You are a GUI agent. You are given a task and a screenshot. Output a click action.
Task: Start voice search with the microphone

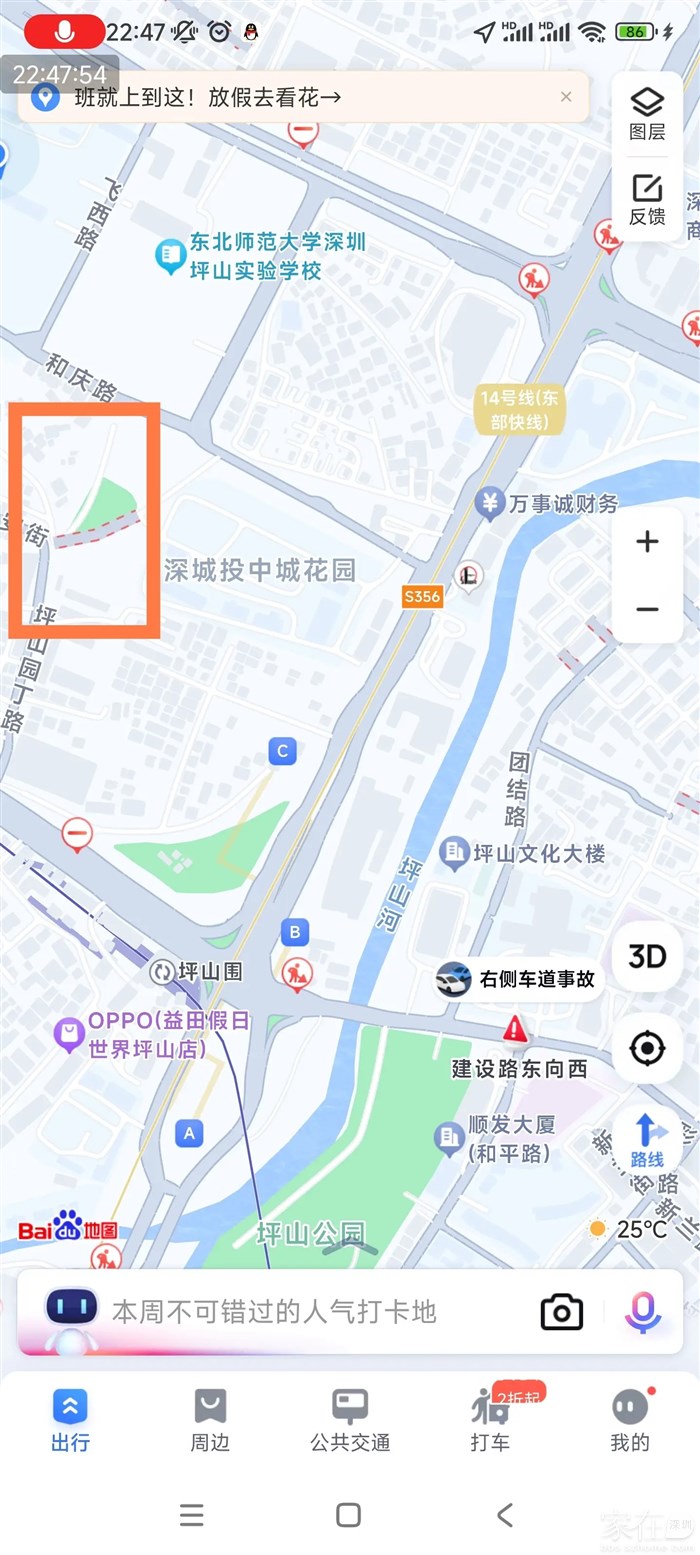(x=642, y=1312)
